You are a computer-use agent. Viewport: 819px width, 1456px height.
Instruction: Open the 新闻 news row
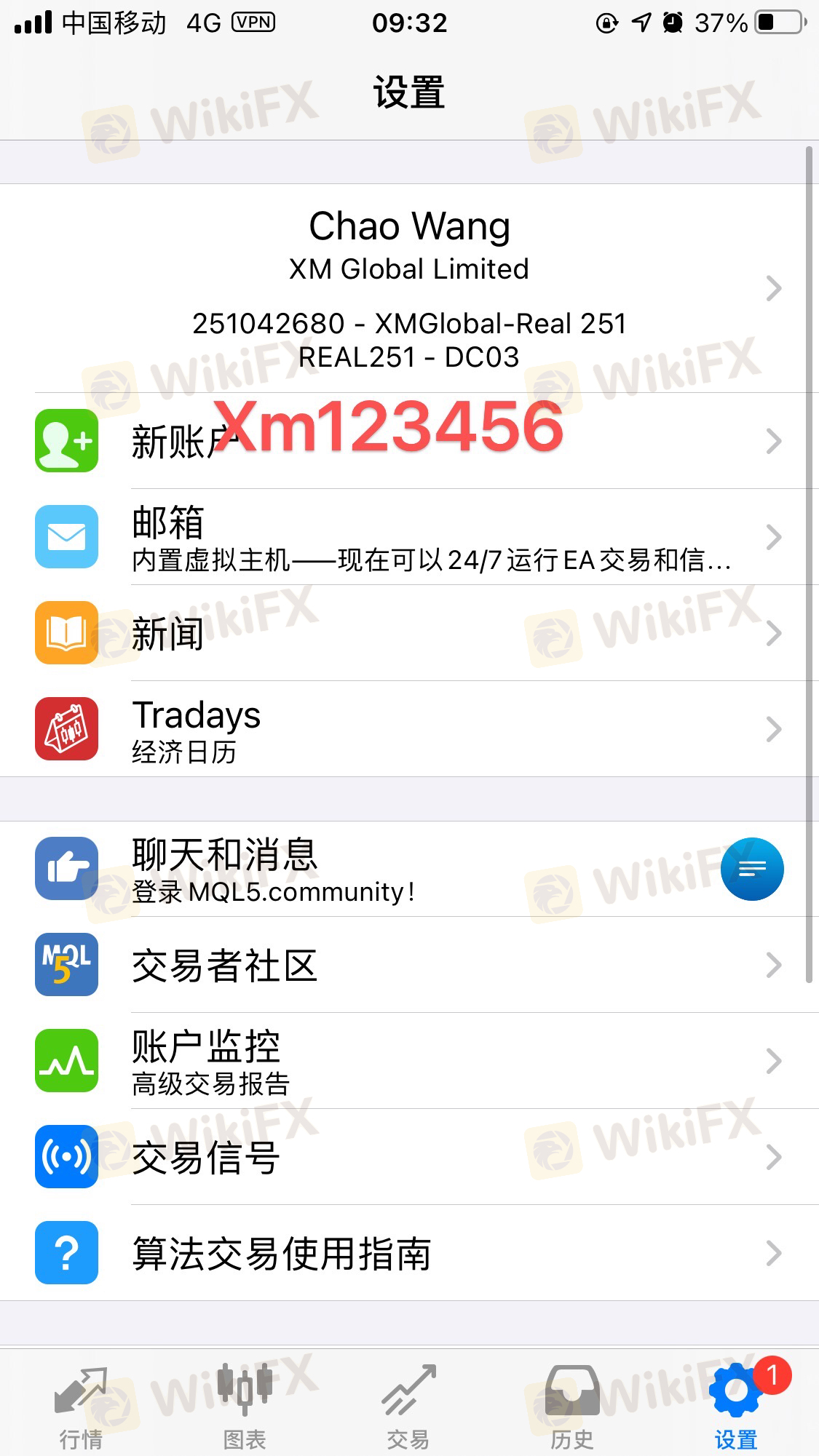coord(409,633)
